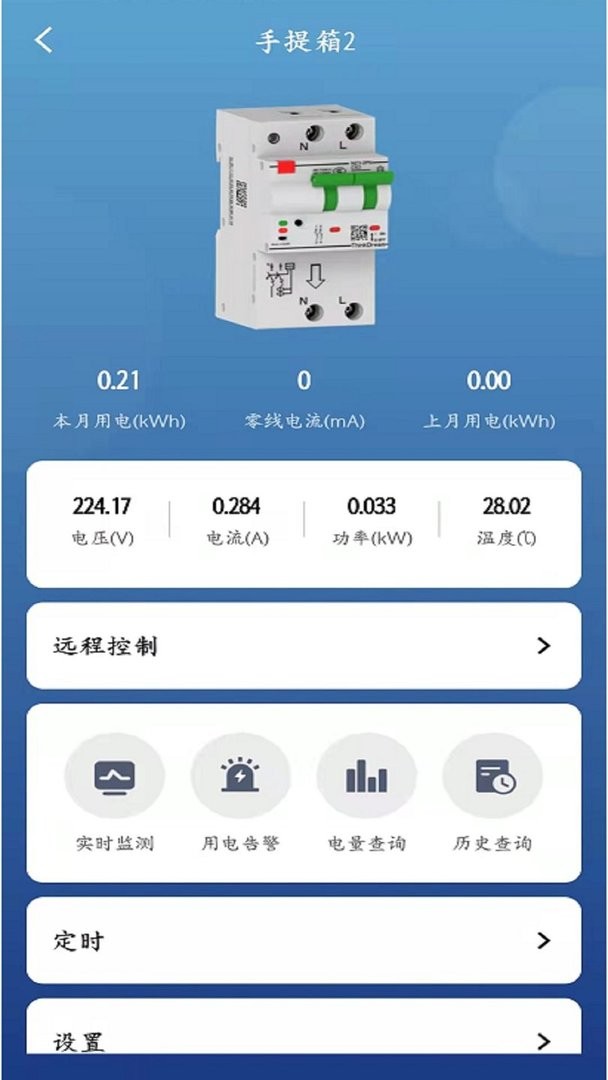Image resolution: width=608 pixels, height=1080 pixels.
Task: Open the 定时 timer row
Action: click(303, 941)
